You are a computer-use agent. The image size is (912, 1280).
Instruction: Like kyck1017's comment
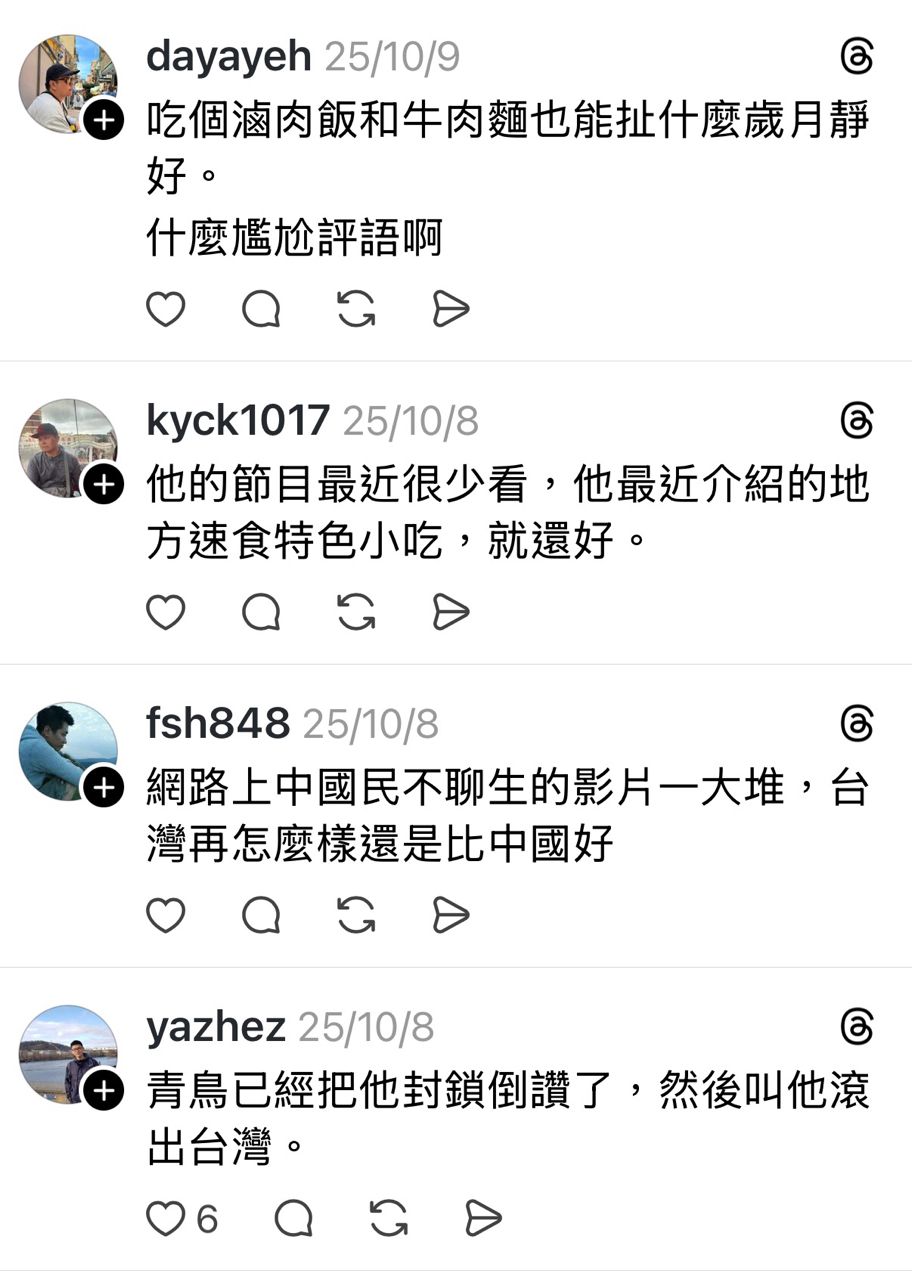click(x=166, y=612)
